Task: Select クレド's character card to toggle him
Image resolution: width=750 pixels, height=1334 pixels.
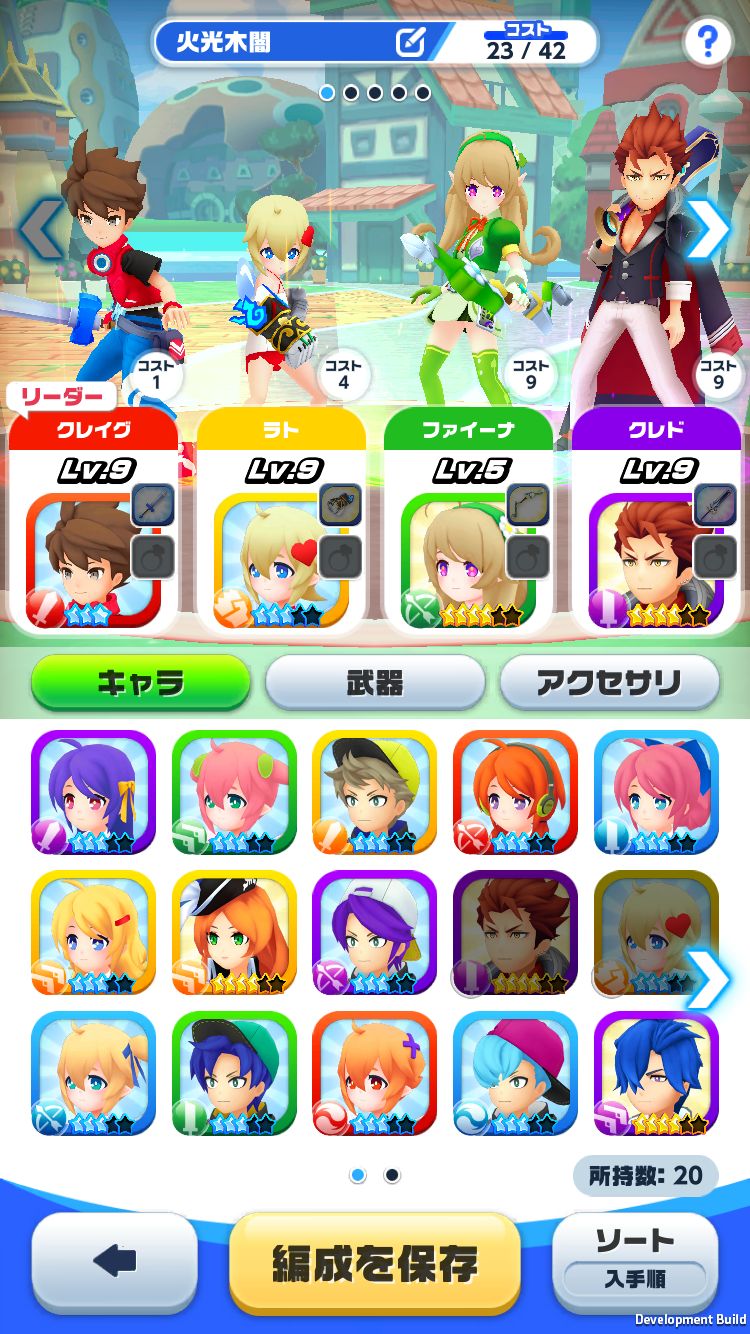Action: tap(655, 550)
